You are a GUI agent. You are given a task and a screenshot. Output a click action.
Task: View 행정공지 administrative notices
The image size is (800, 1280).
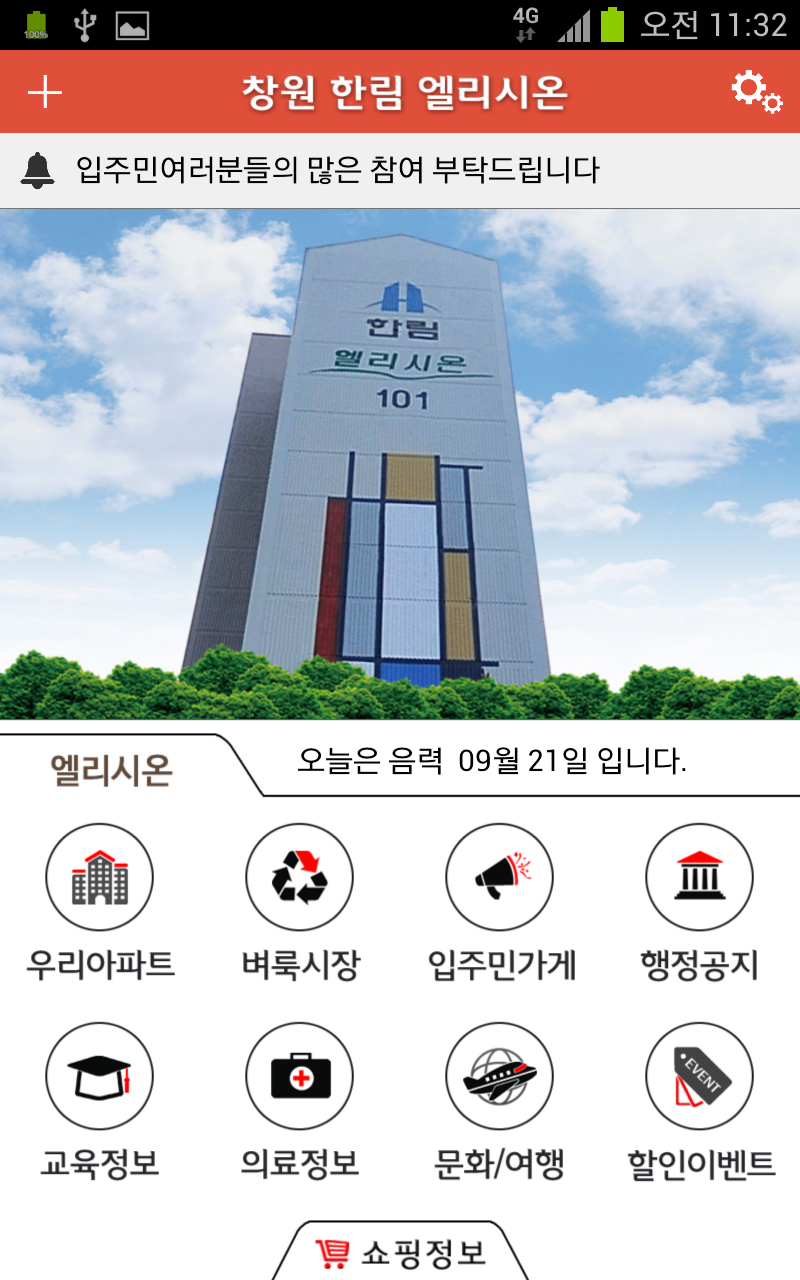[700, 900]
